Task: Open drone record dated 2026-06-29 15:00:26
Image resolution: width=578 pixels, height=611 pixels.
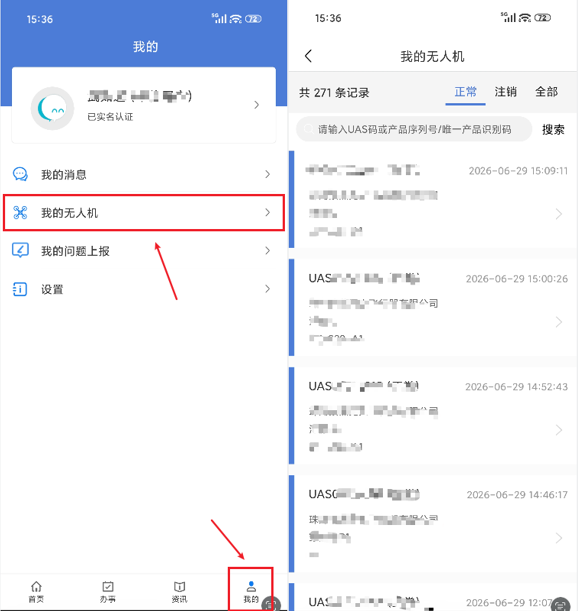Action: [433, 307]
